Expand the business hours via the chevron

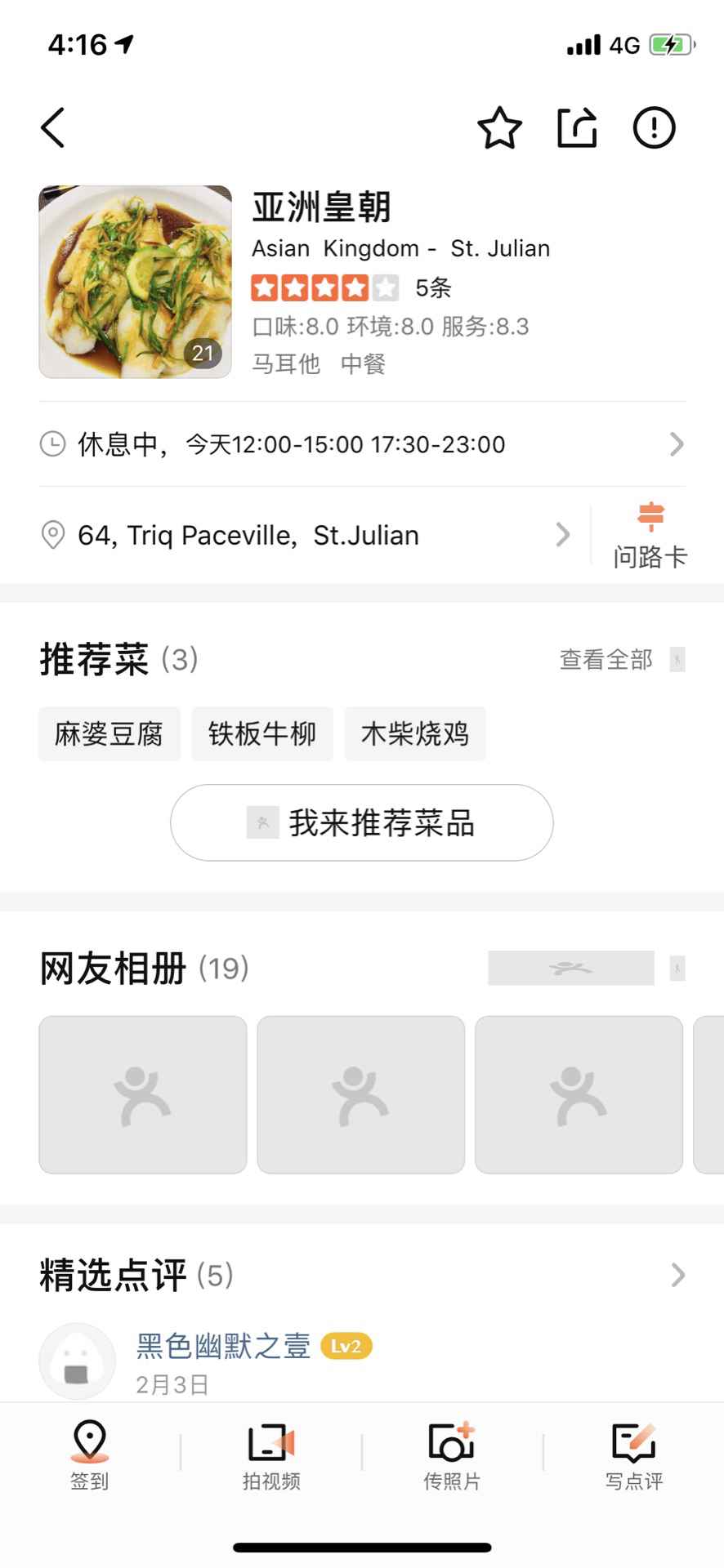point(677,443)
